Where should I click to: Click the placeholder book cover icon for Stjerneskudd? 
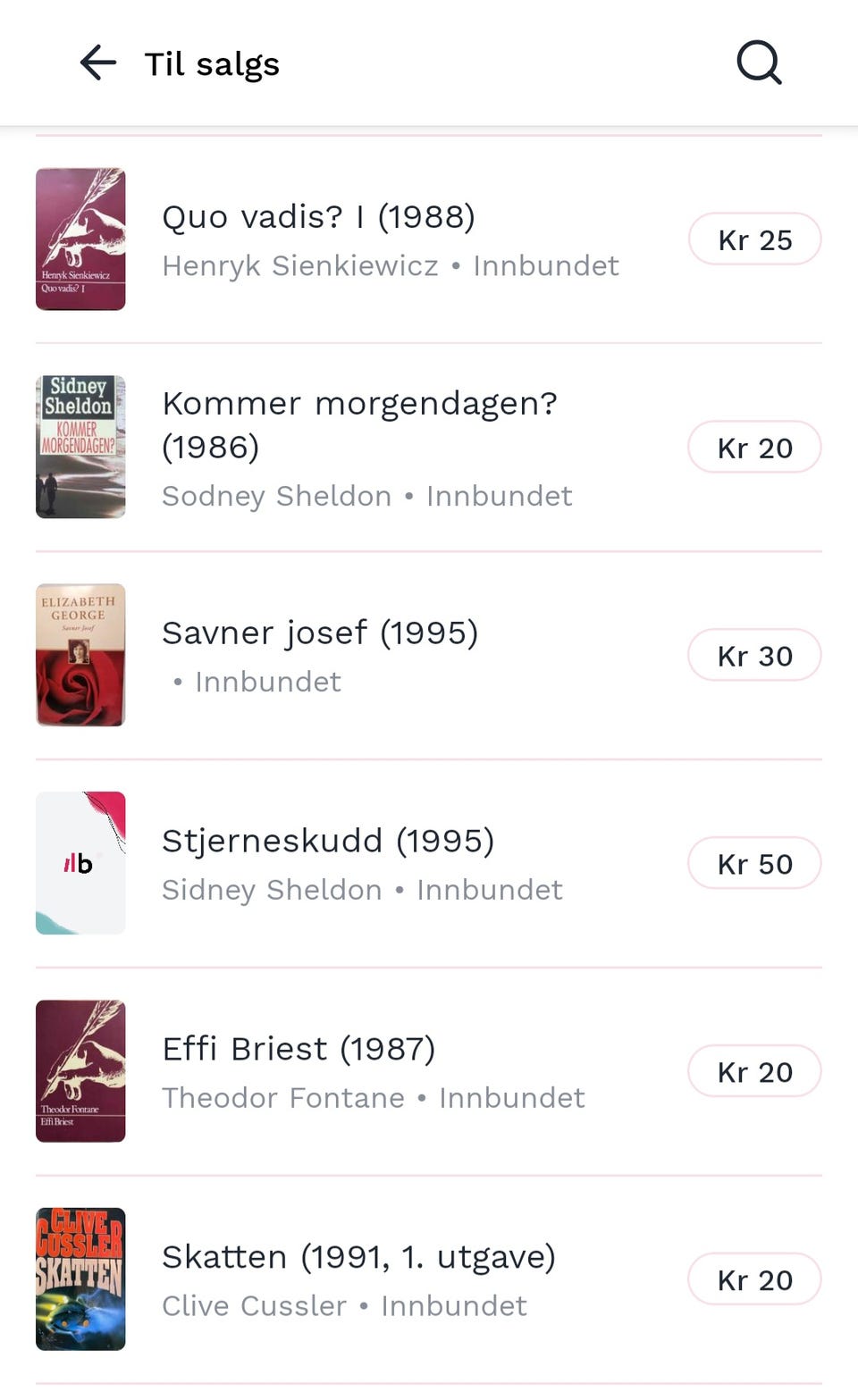[x=80, y=862]
